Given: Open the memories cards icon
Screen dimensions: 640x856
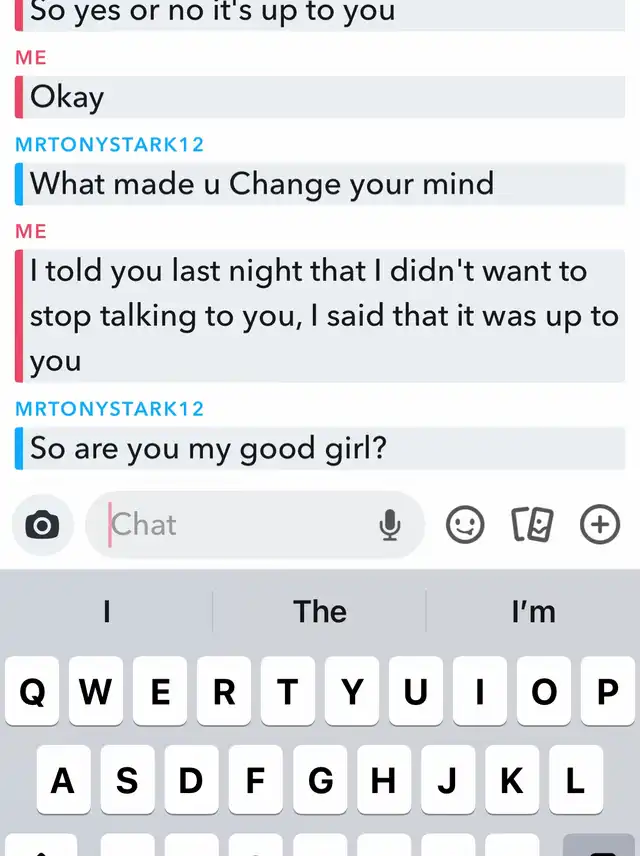Looking at the screenshot, I should [x=532, y=525].
